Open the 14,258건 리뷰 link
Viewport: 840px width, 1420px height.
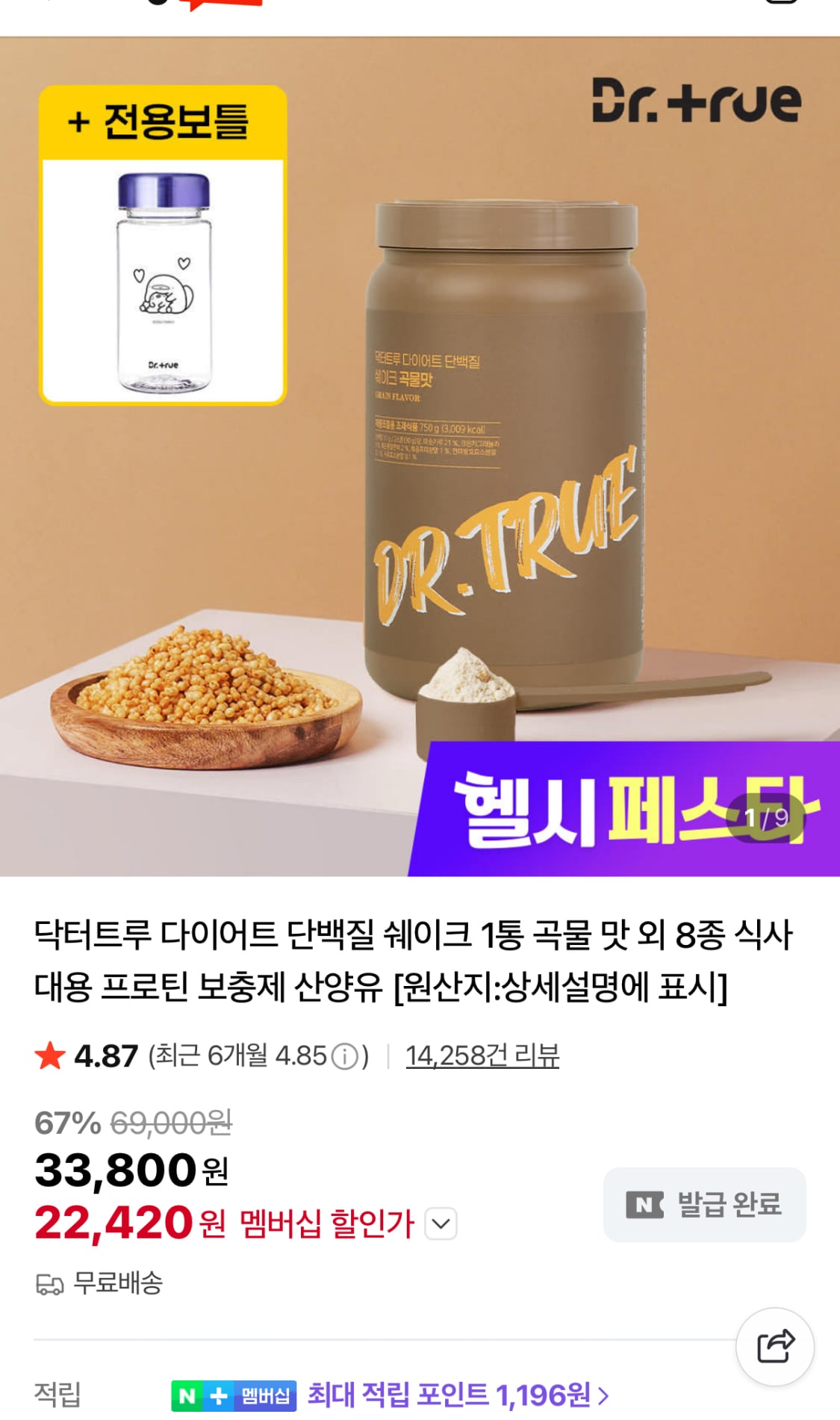(484, 1053)
